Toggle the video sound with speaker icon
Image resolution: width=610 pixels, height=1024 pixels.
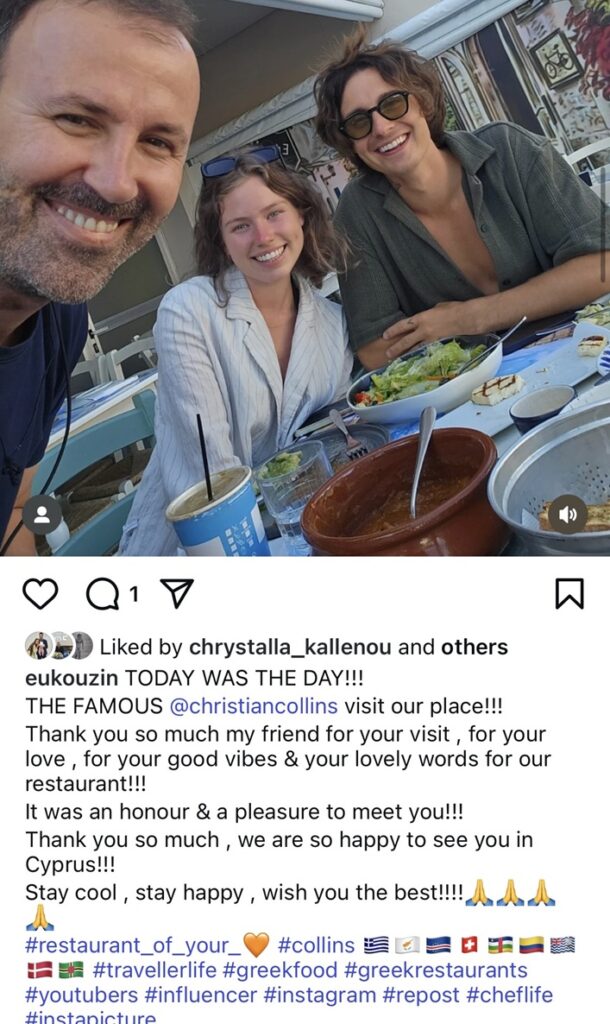tap(567, 514)
